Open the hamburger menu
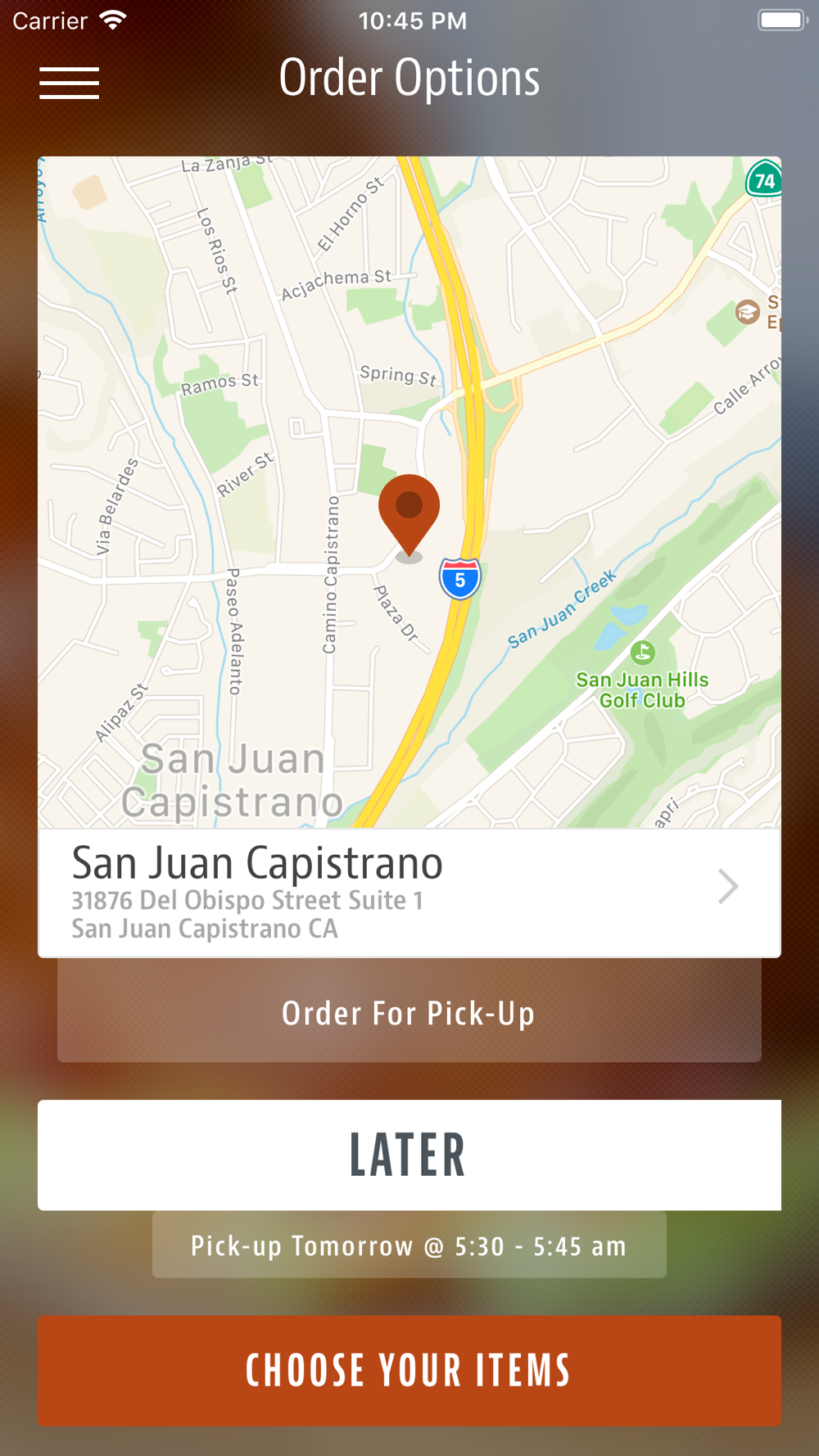 tap(69, 84)
